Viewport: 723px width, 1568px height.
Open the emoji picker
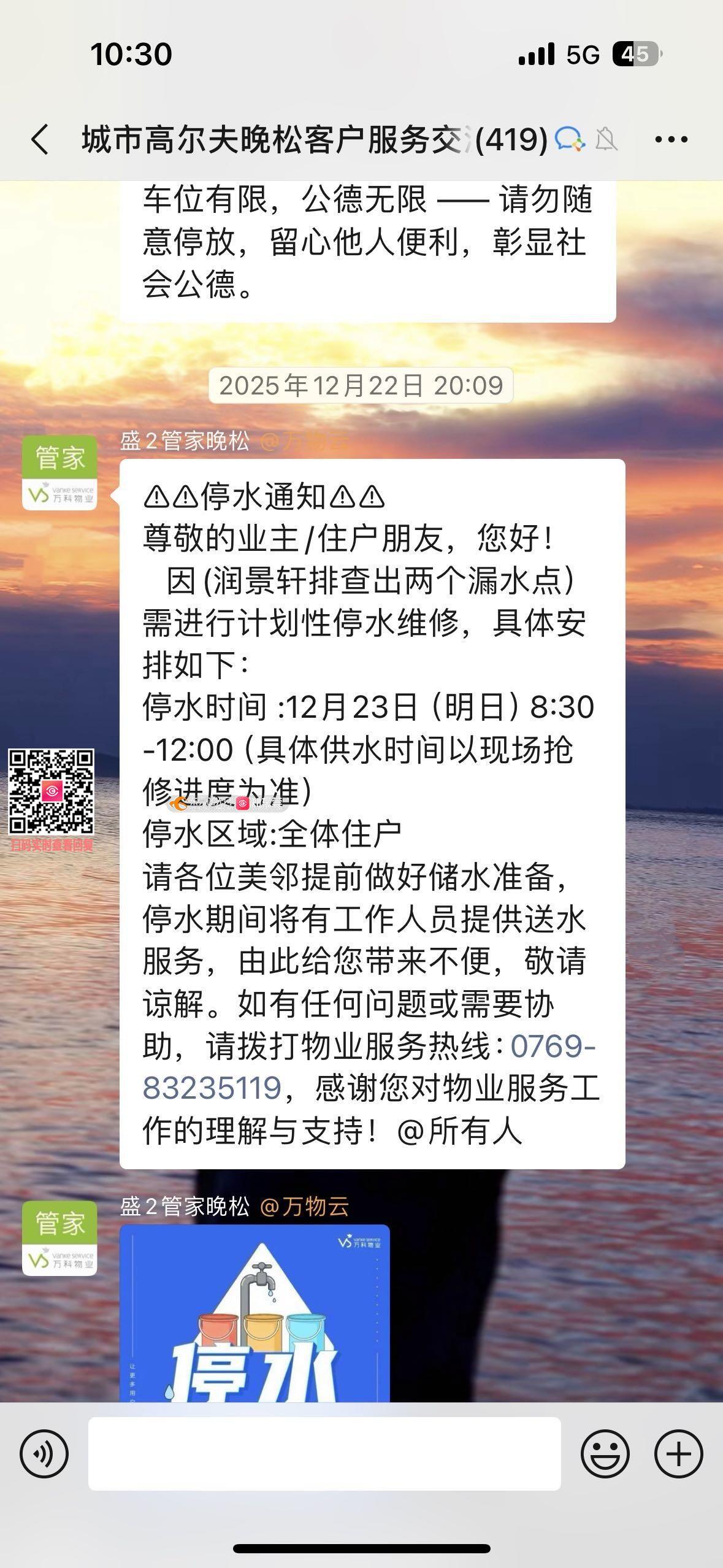click(605, 1453)
